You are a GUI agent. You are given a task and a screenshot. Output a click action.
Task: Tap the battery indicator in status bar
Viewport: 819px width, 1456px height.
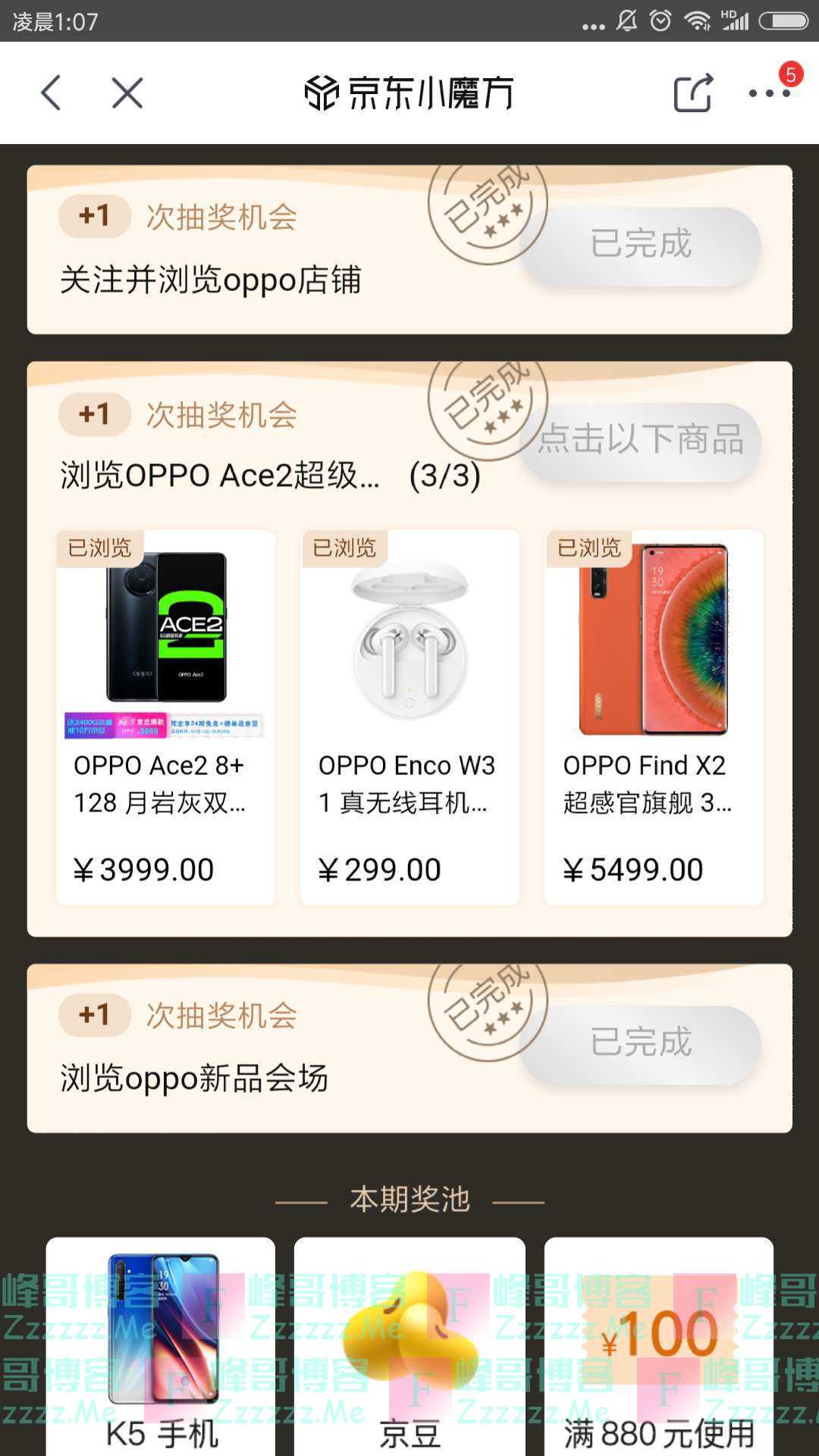(781, 23)
